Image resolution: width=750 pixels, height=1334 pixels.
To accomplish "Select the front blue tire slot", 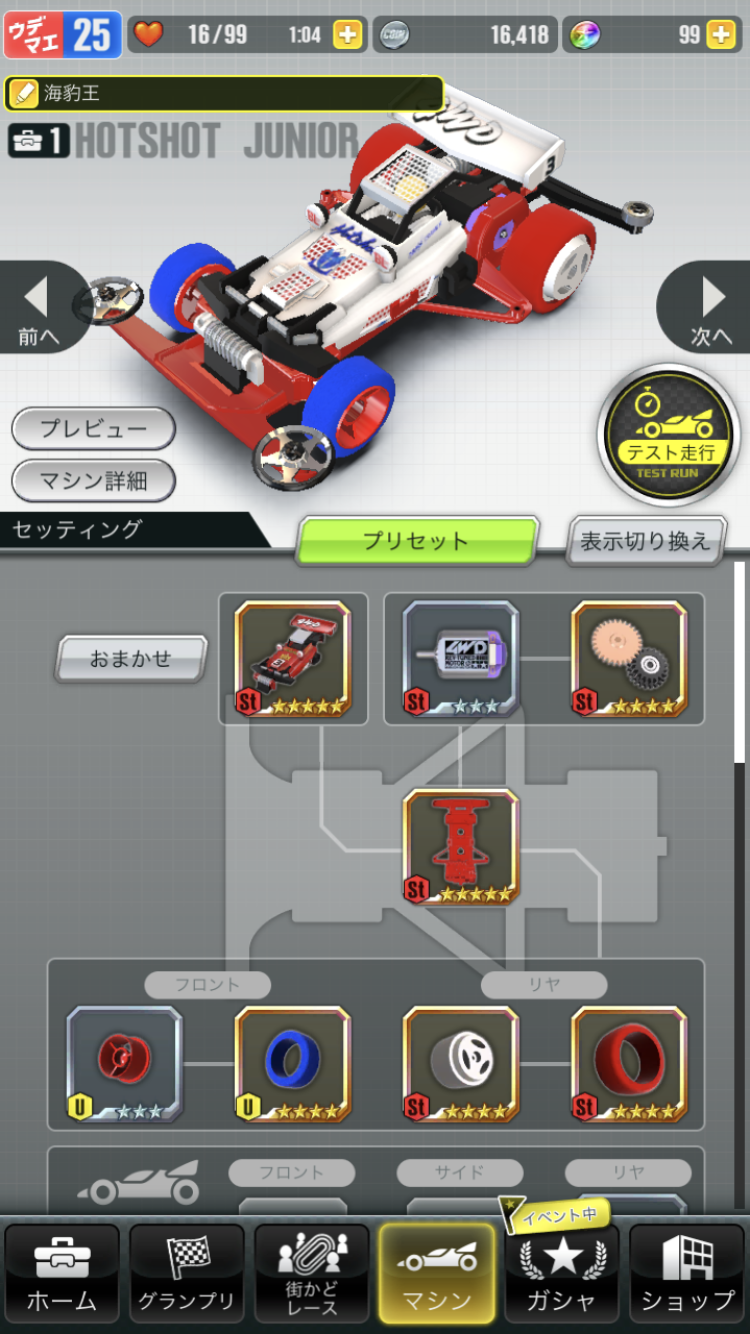I will click(293, 1064).
